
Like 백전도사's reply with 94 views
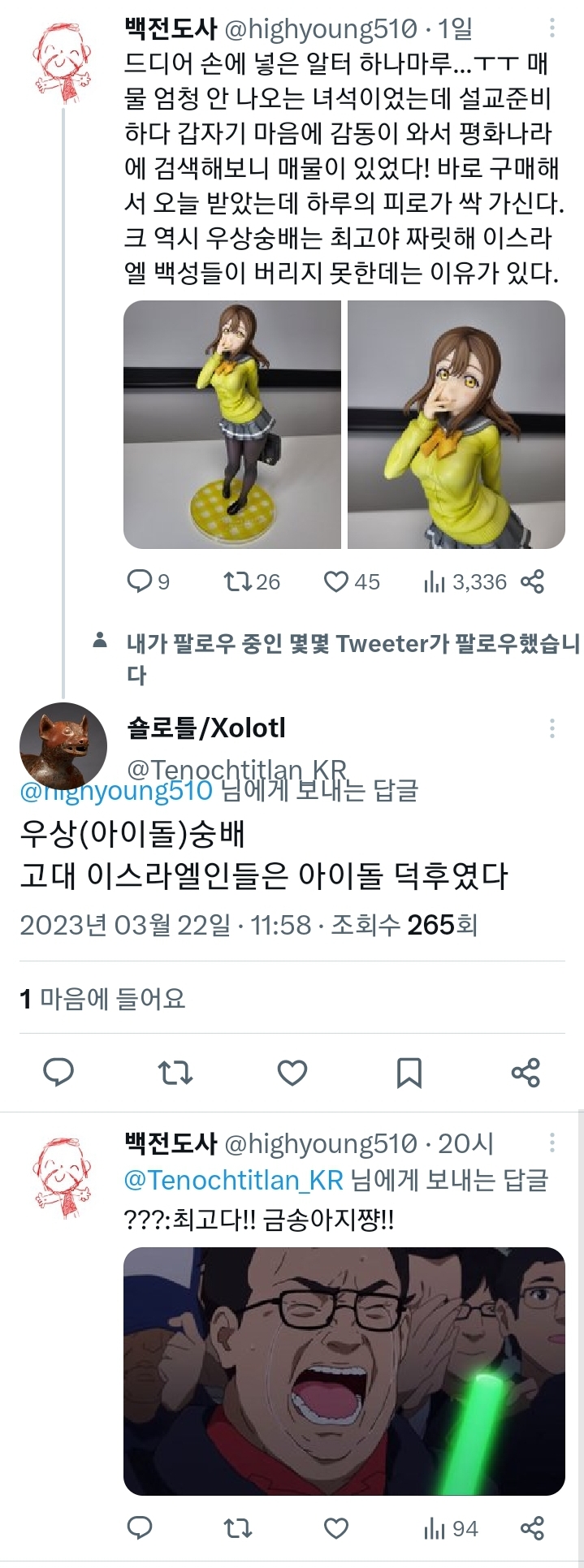335,1529
